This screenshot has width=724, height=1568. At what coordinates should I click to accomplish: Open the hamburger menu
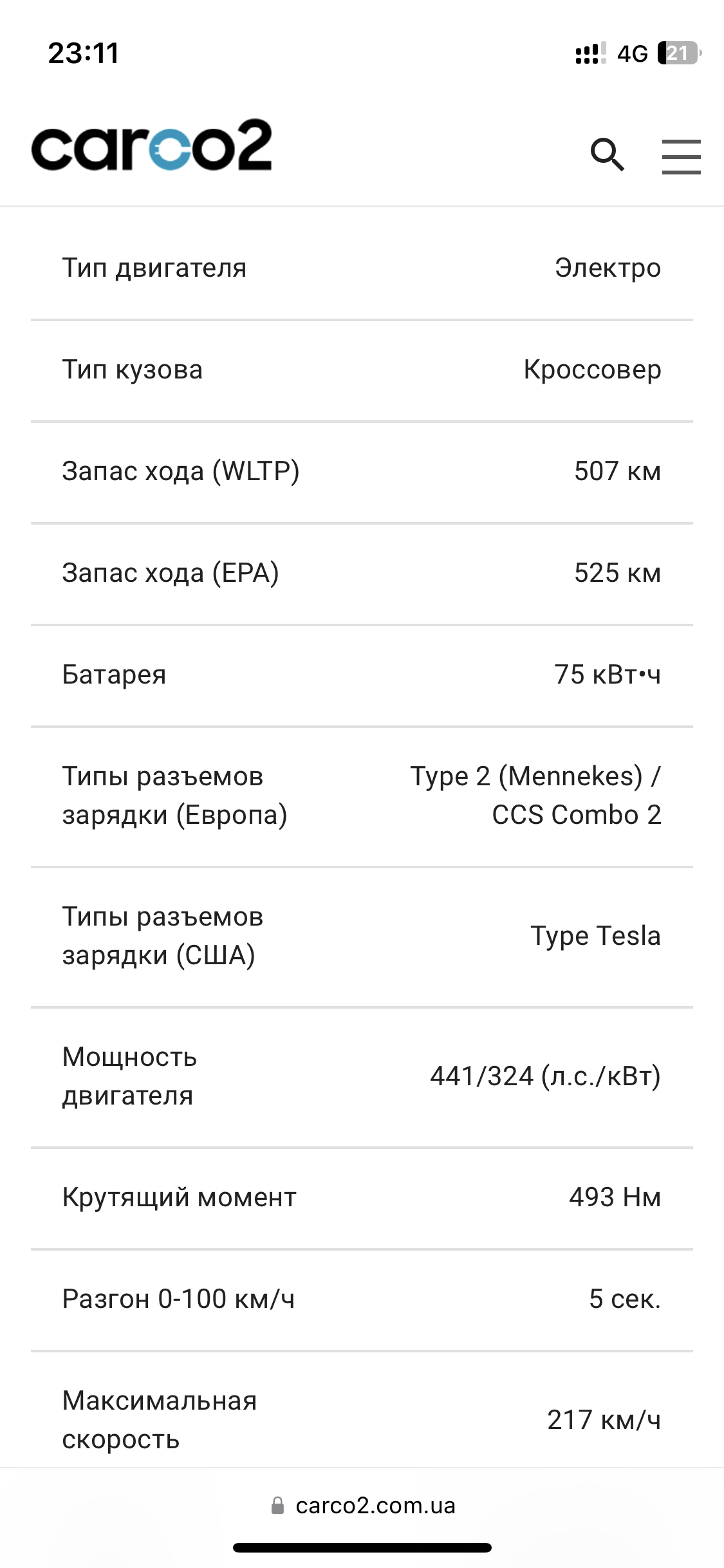coord(681,156)
